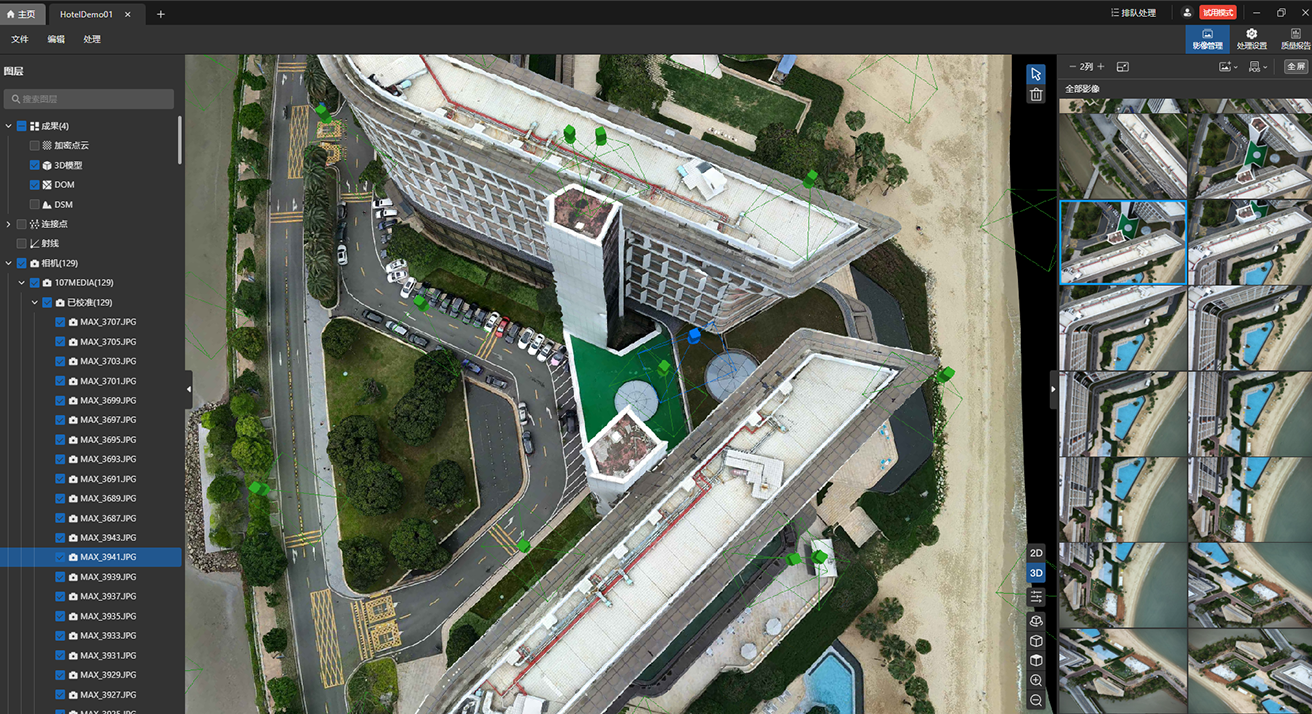
Task: Zoom in with the magnifier plus icon
Action: coord(1036,681)
